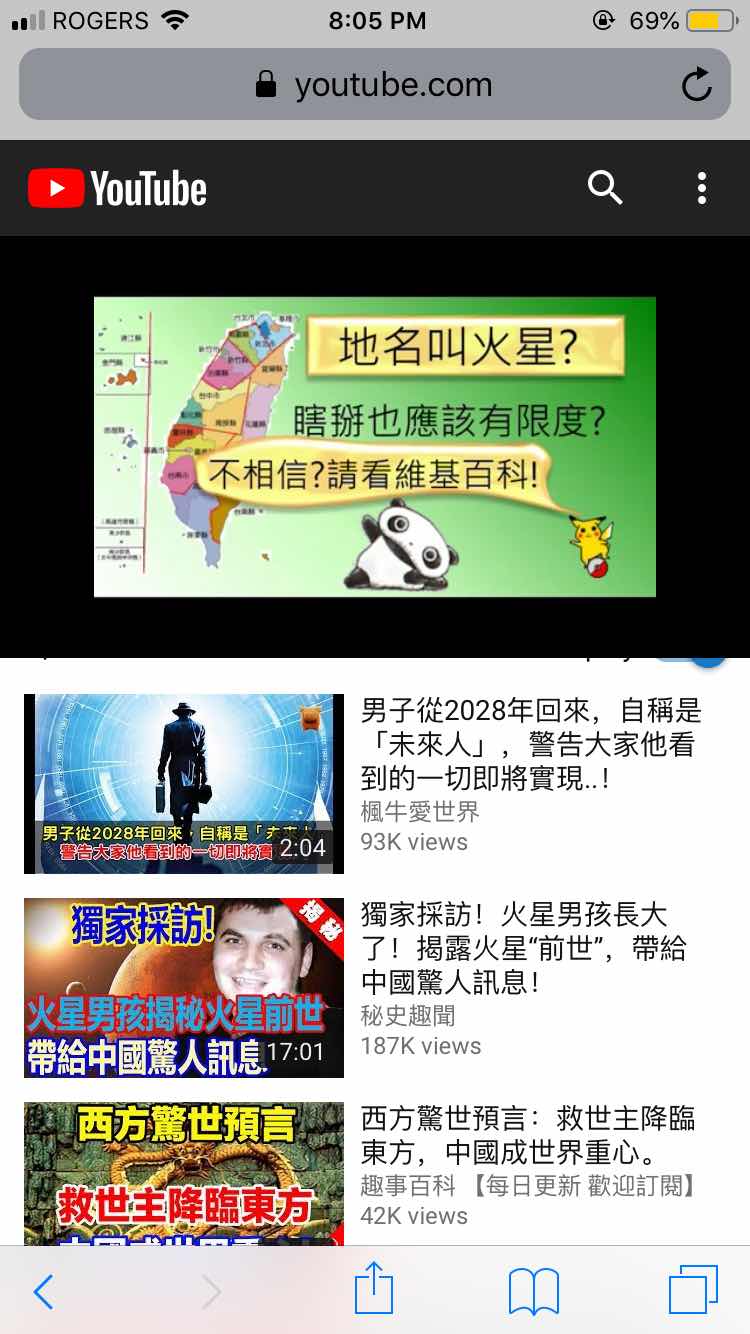Image resolution: width=750 pixels, height=1334 pixels.
Task: Tap the video player showing the Taiwan map
Action: pos(375,446)
